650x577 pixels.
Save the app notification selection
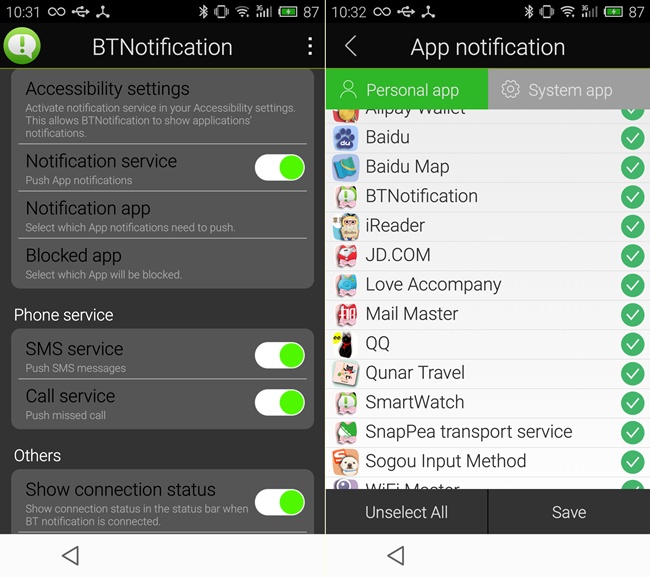pyautogui.click(x=568, y=512)
